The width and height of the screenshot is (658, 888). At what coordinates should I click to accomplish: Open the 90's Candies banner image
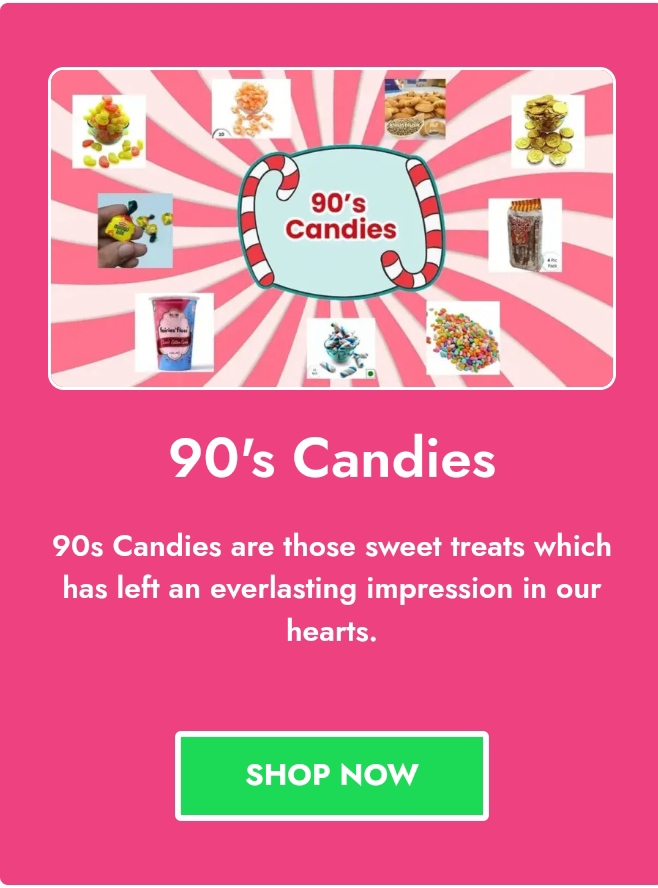click(331, 228)
